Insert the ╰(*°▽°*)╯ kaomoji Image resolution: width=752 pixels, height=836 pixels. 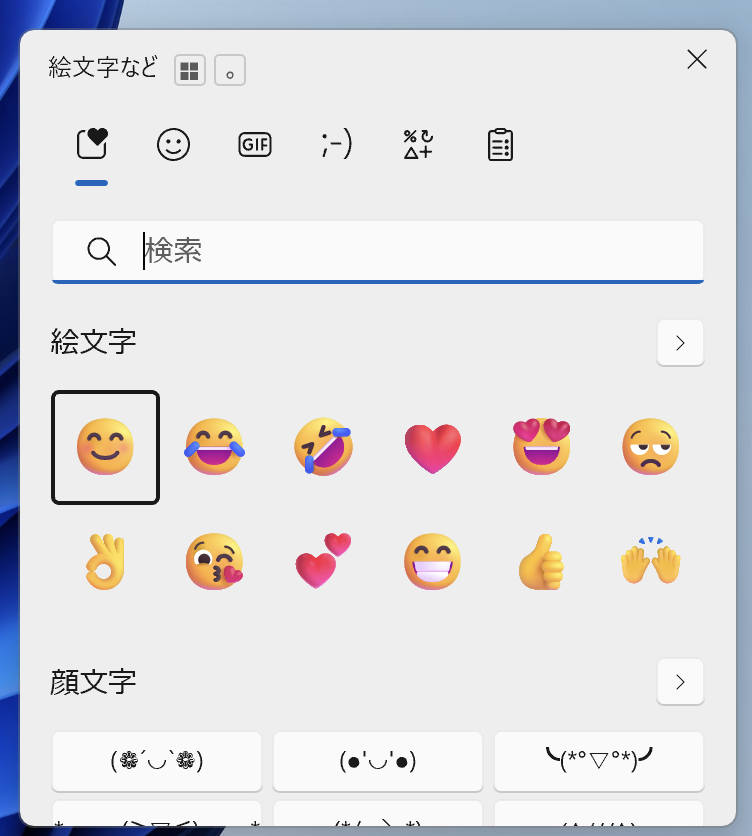click(x=598, y=761)
